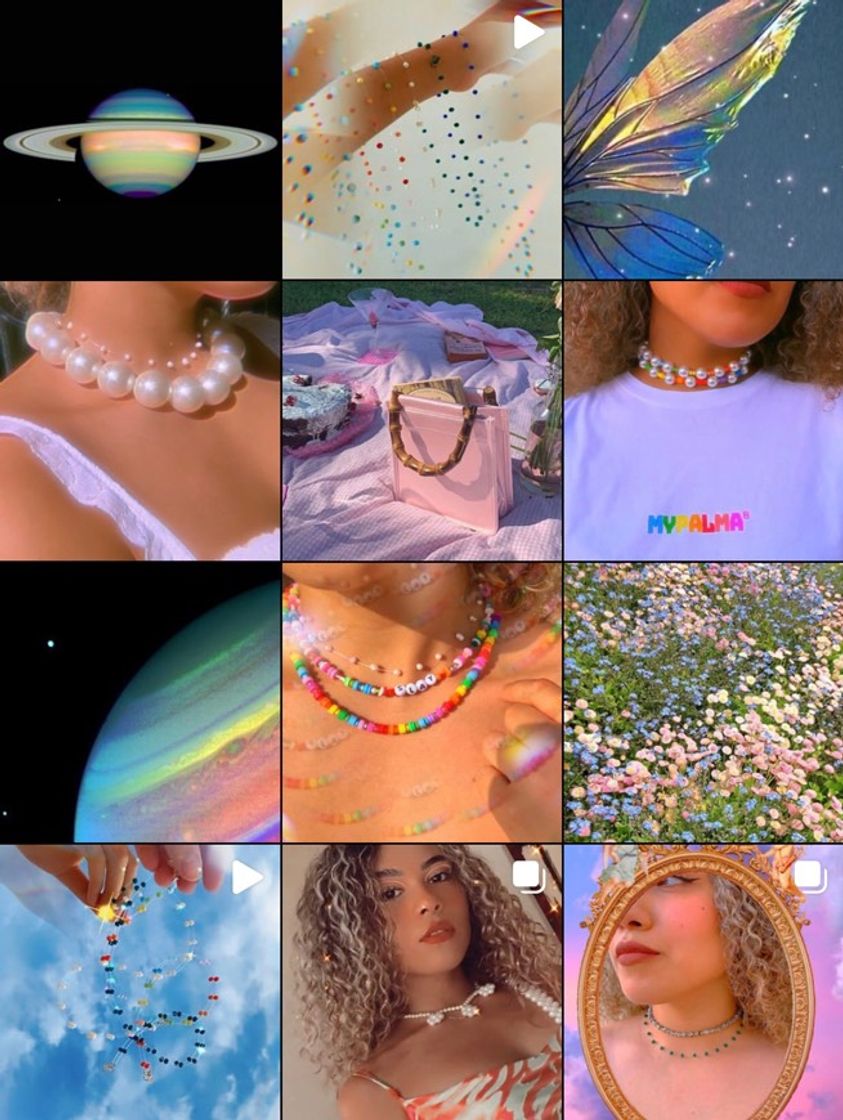Image resolution: width=843 pixels, height=1120 pixels.
Task: Open the large pearl necklace post
Action: (140, 420)
